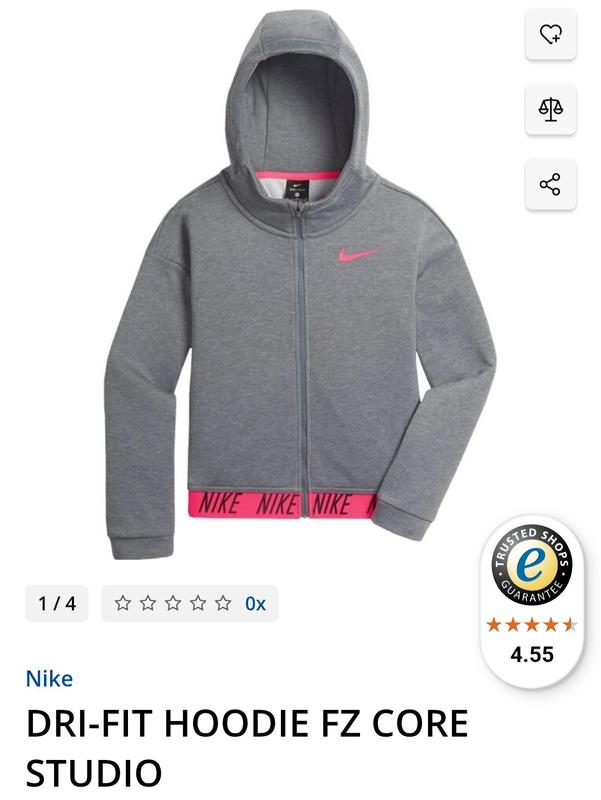The width and height of the screenshot is (601, 800).
Task: Share this Nike hoodie
Action: coord(551,185)
